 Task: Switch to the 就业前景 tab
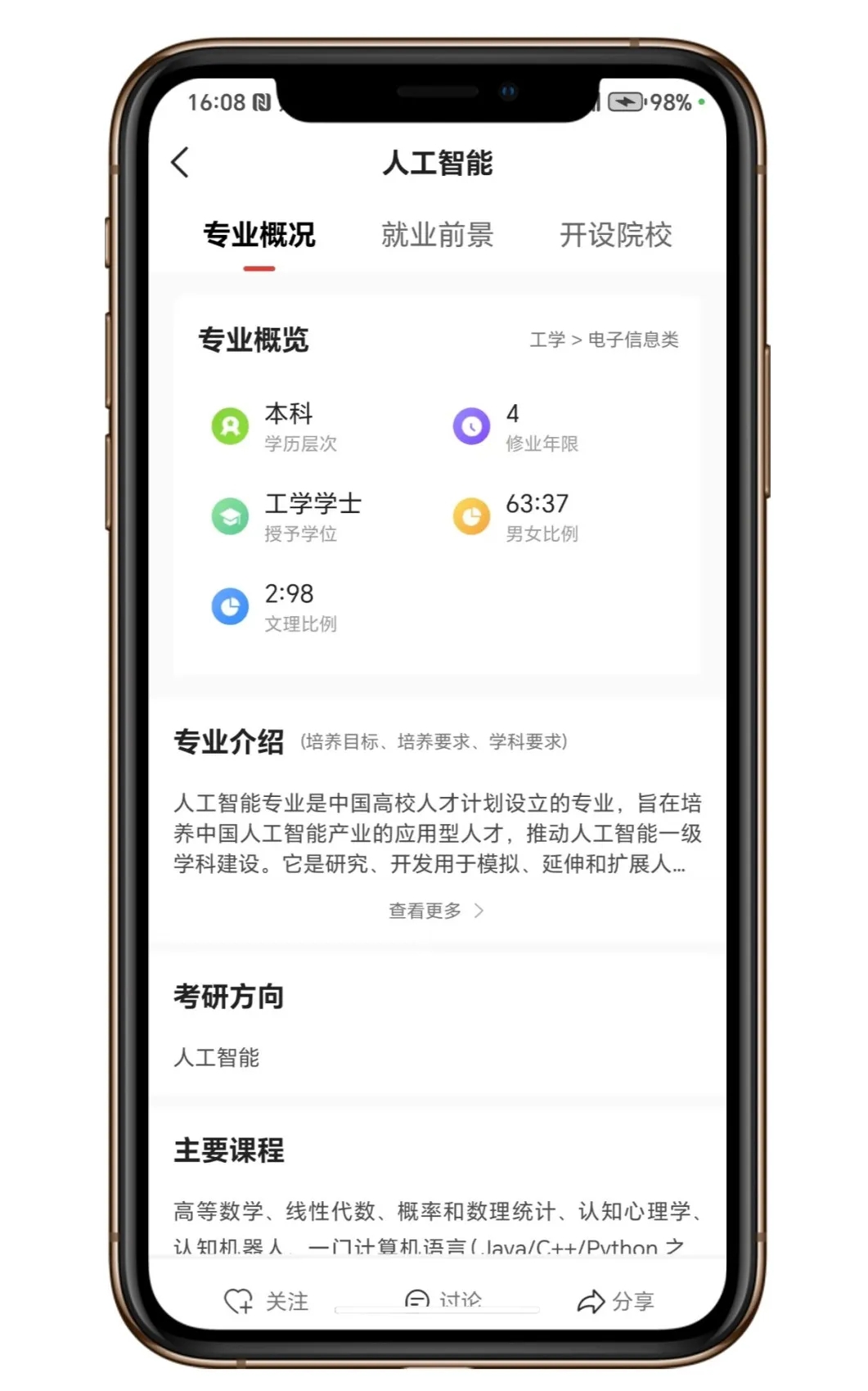pyautogui.click(x=437, y=235)
